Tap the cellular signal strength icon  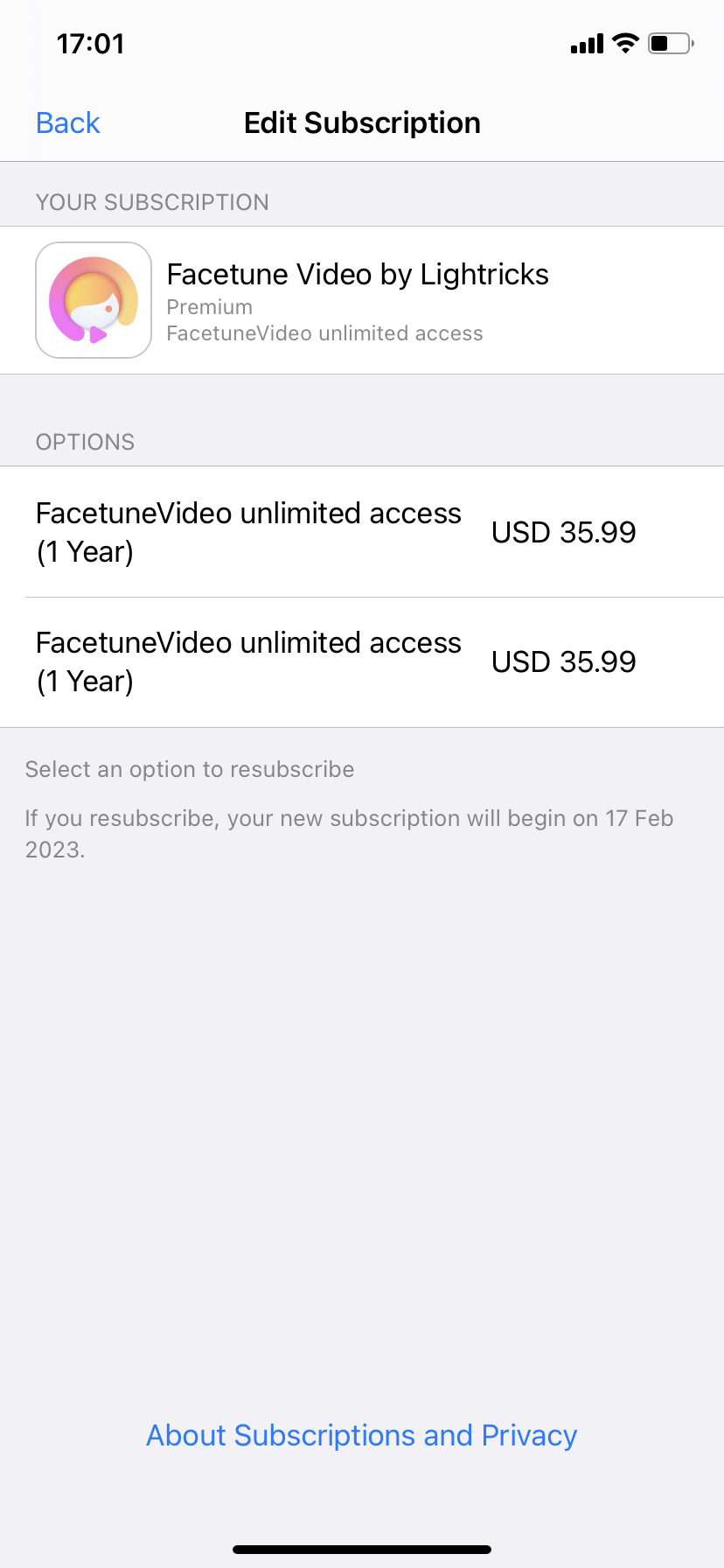coord(585,44)
